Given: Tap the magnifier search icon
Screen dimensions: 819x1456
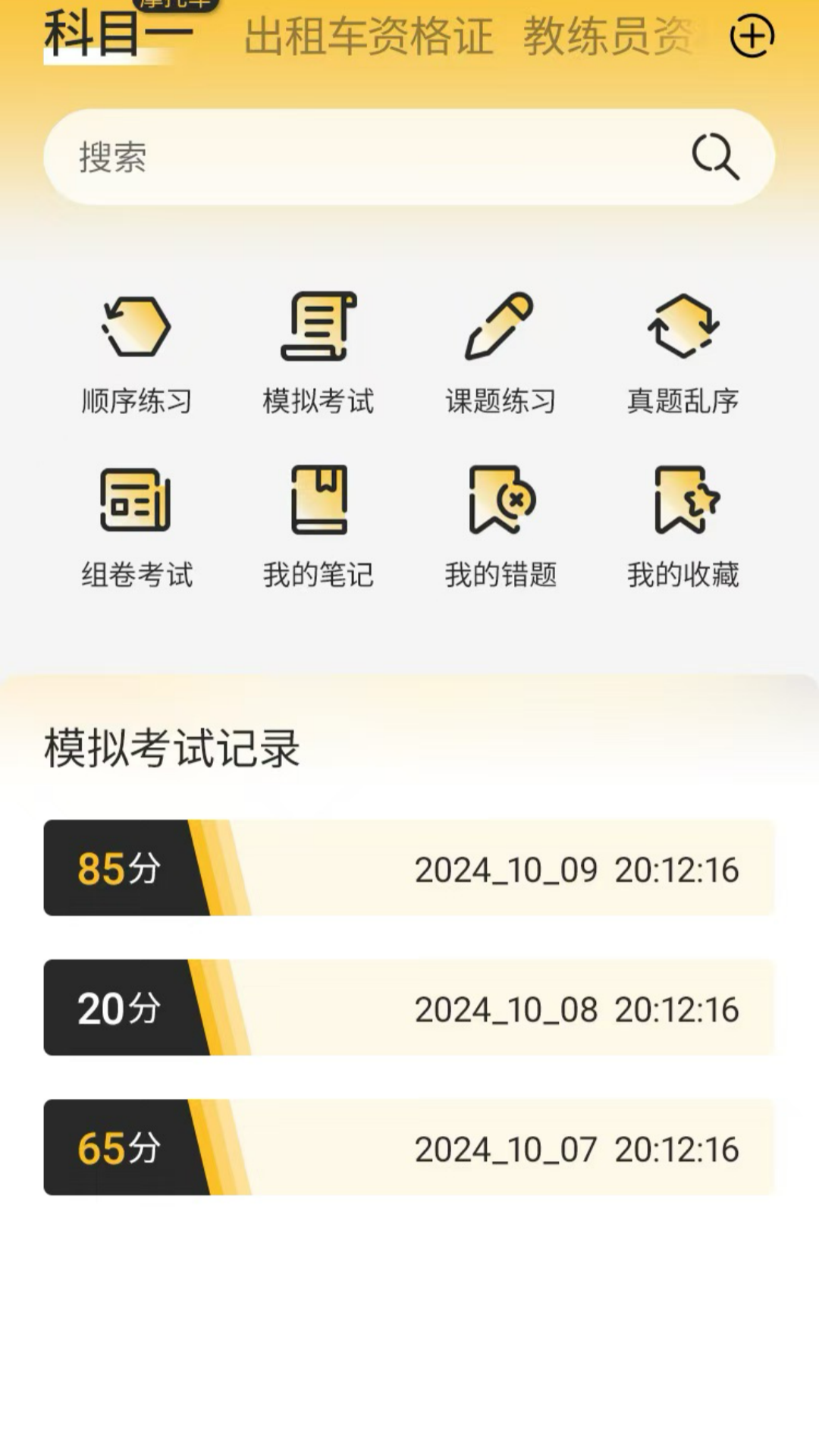Looking at the screenshot, I should point(715,157).
